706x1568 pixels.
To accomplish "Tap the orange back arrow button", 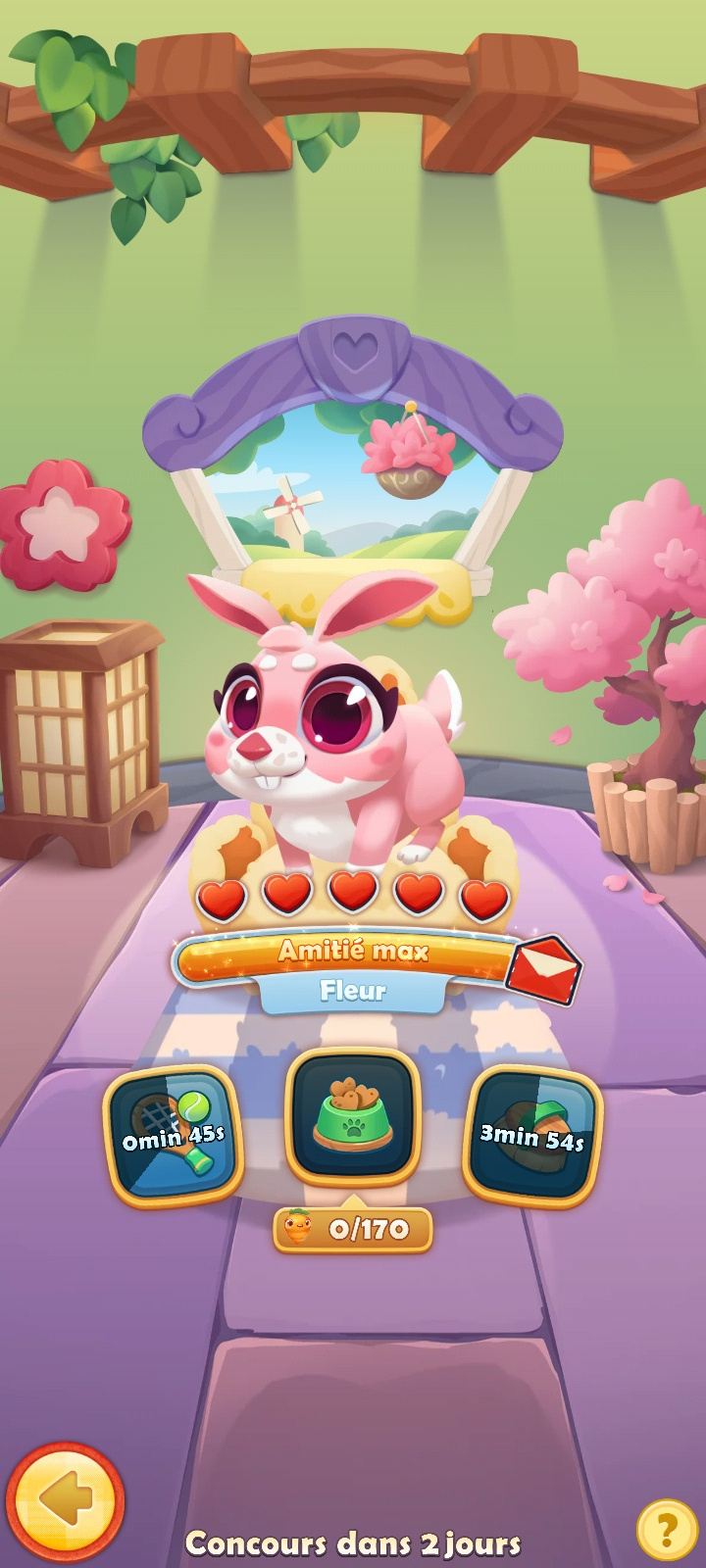I will (65, 1500).
